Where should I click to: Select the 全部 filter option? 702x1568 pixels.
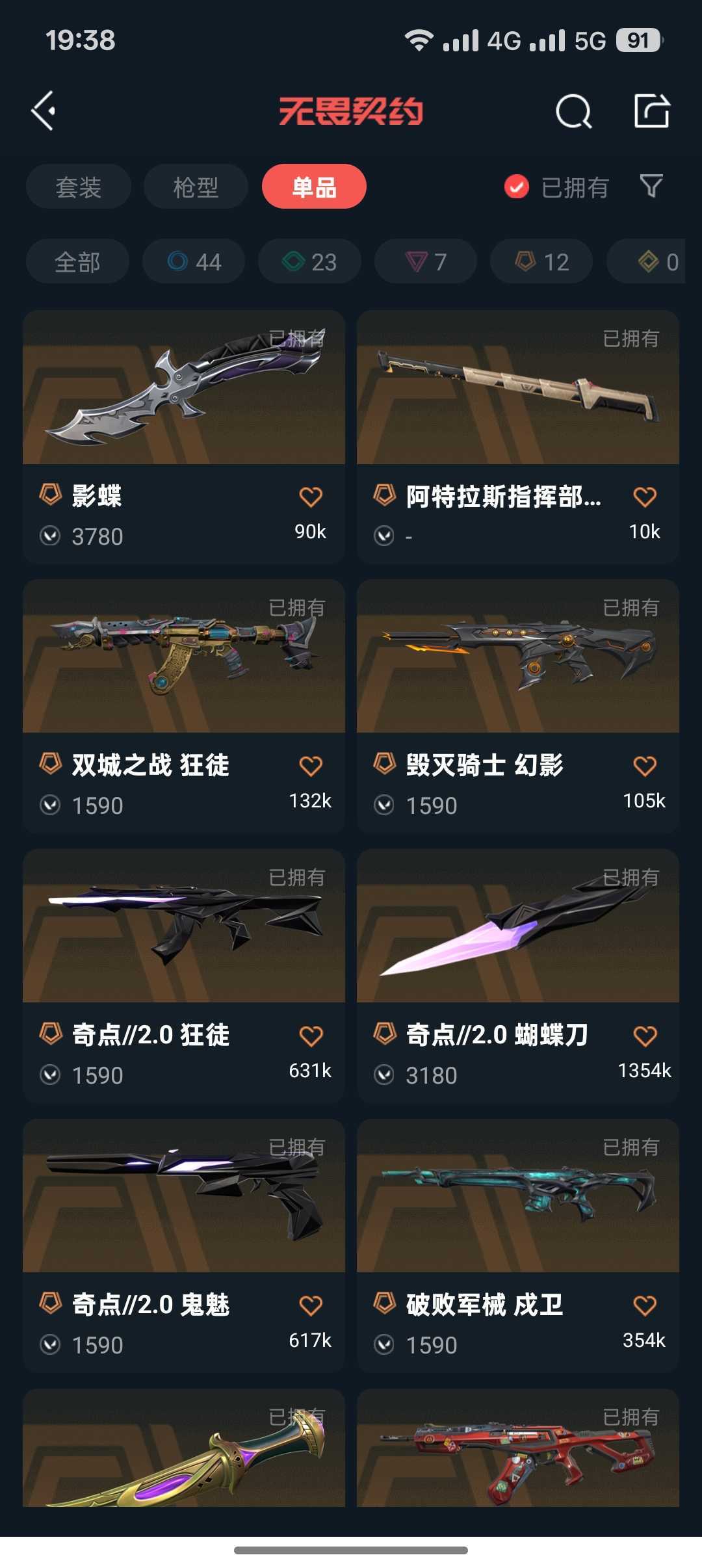[x=77, y=261]
